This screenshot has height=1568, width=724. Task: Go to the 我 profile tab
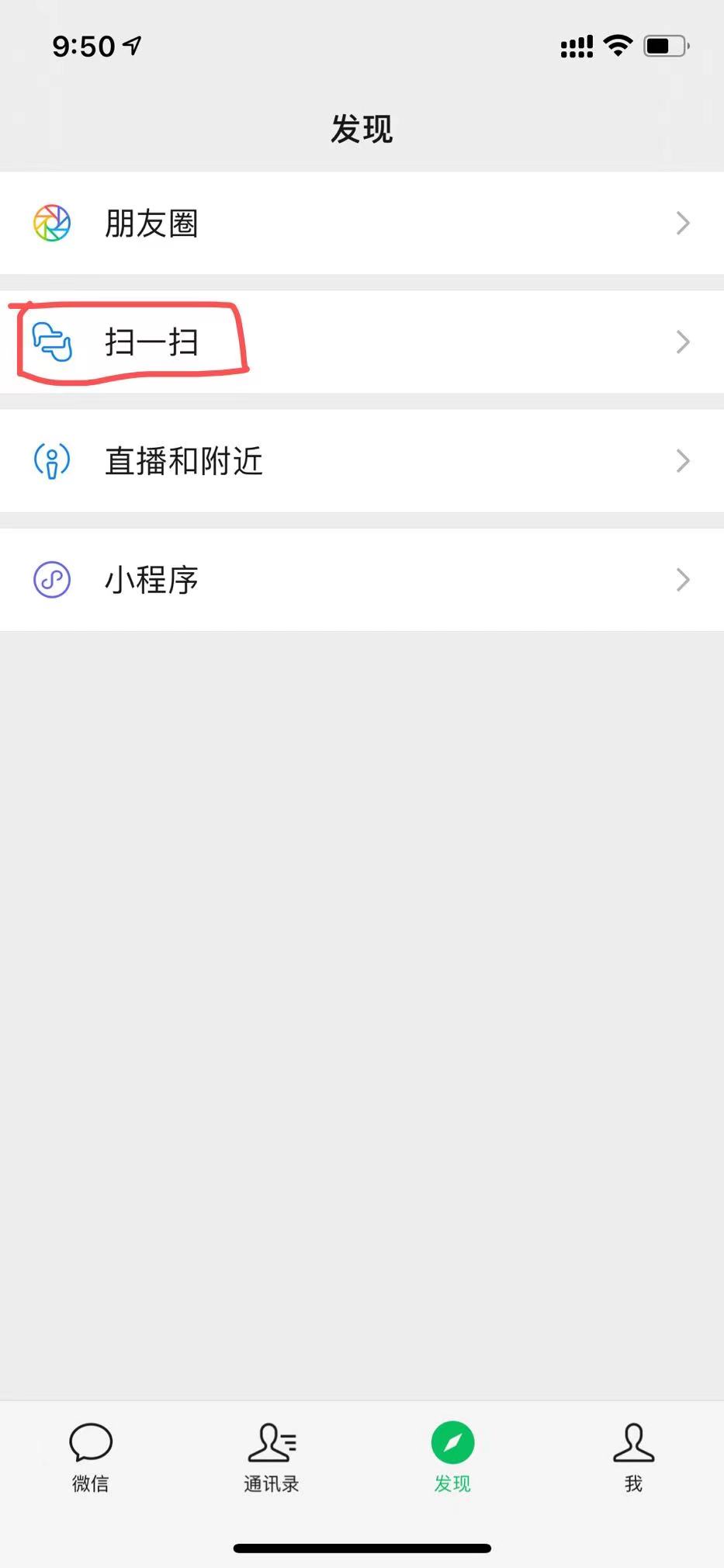633,1458
